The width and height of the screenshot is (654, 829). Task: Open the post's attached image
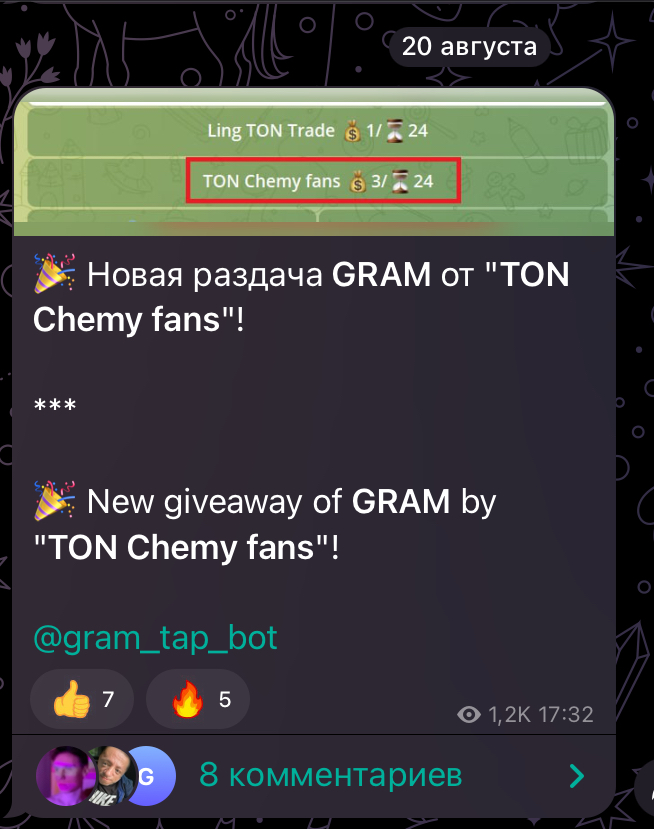click(x=313, y=162)
